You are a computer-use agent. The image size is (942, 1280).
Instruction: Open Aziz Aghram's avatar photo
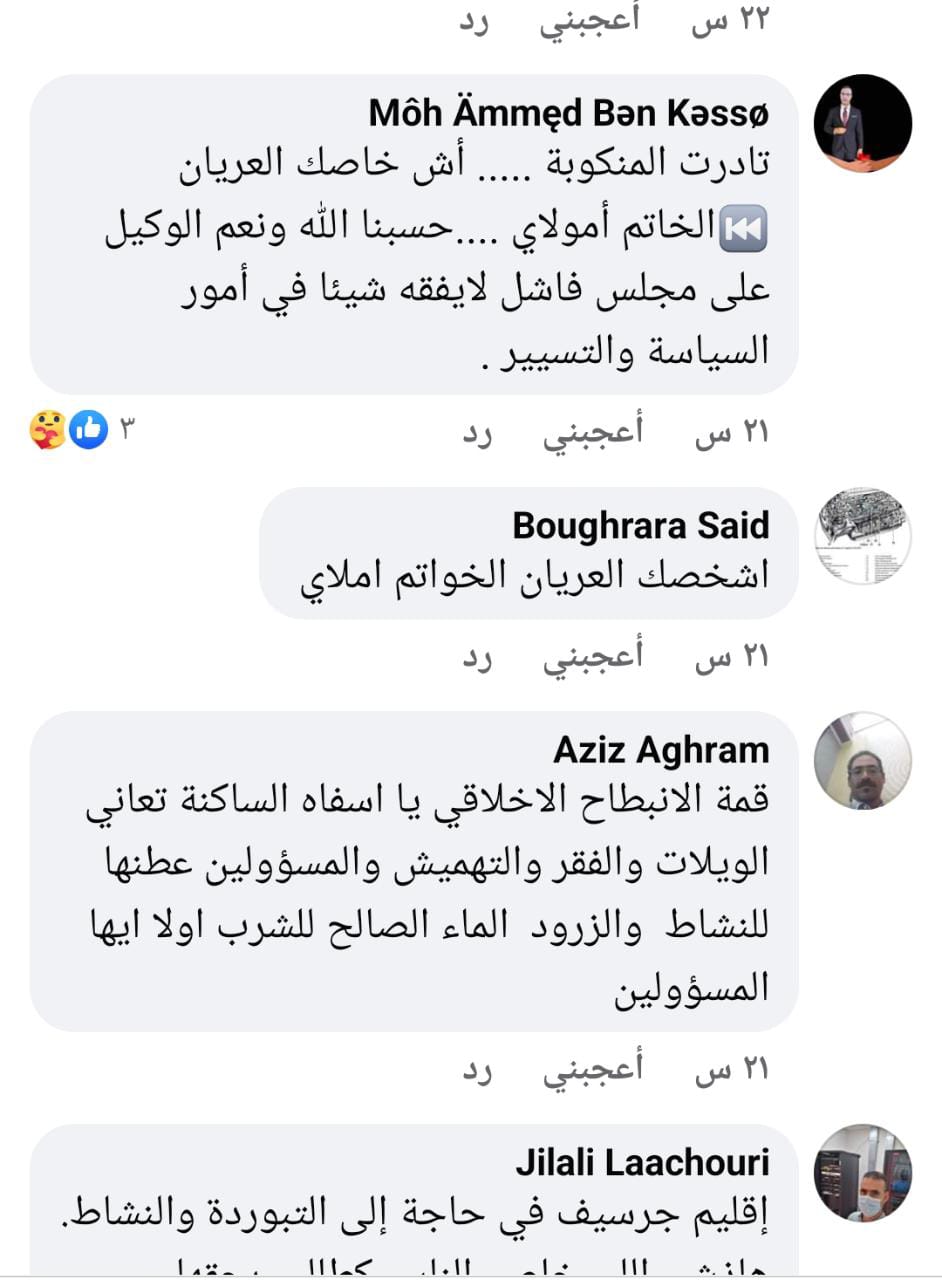click(x=862, y=760)
